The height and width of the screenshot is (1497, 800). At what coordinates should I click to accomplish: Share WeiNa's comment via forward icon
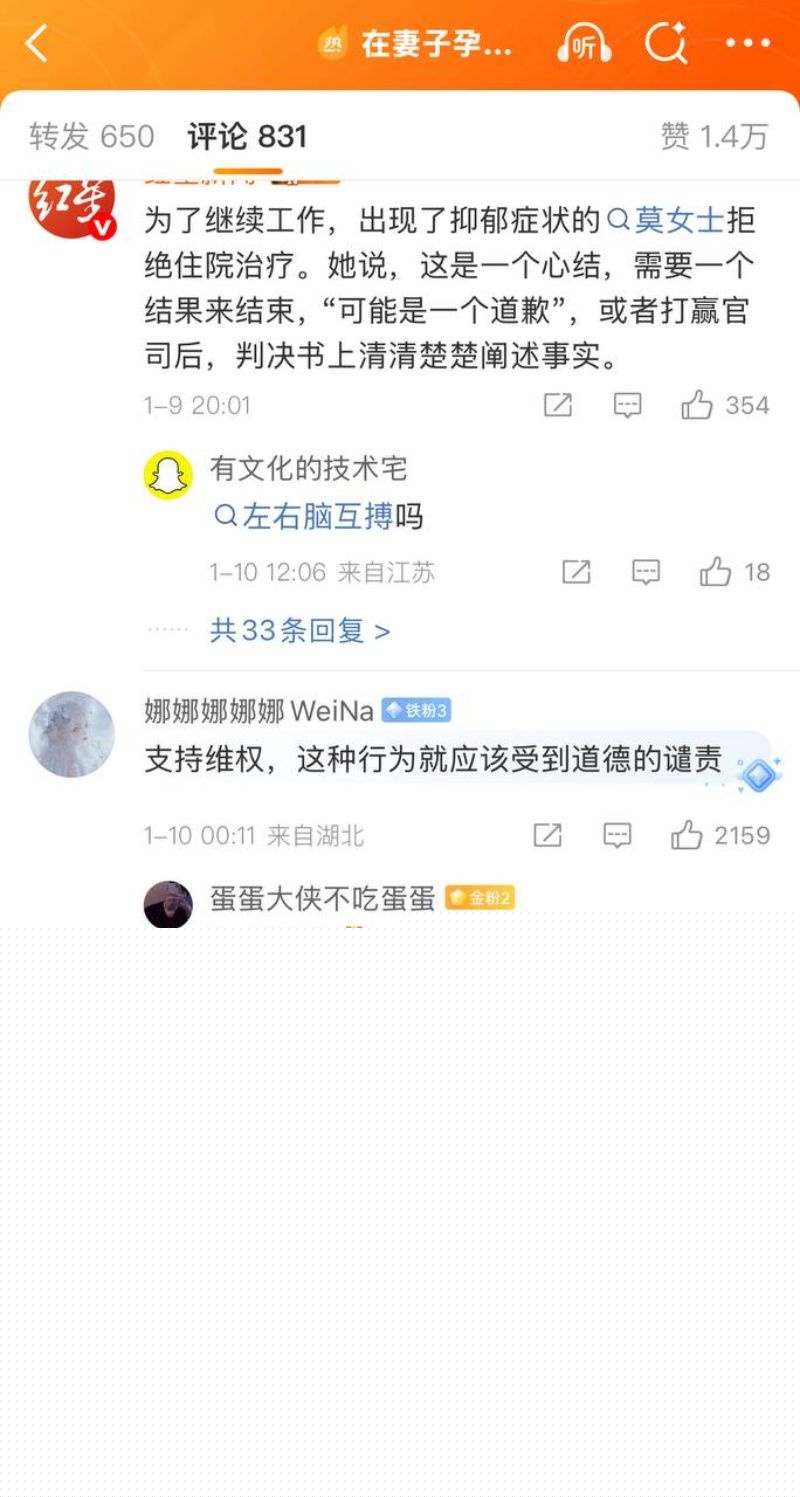tap(547, 835)
